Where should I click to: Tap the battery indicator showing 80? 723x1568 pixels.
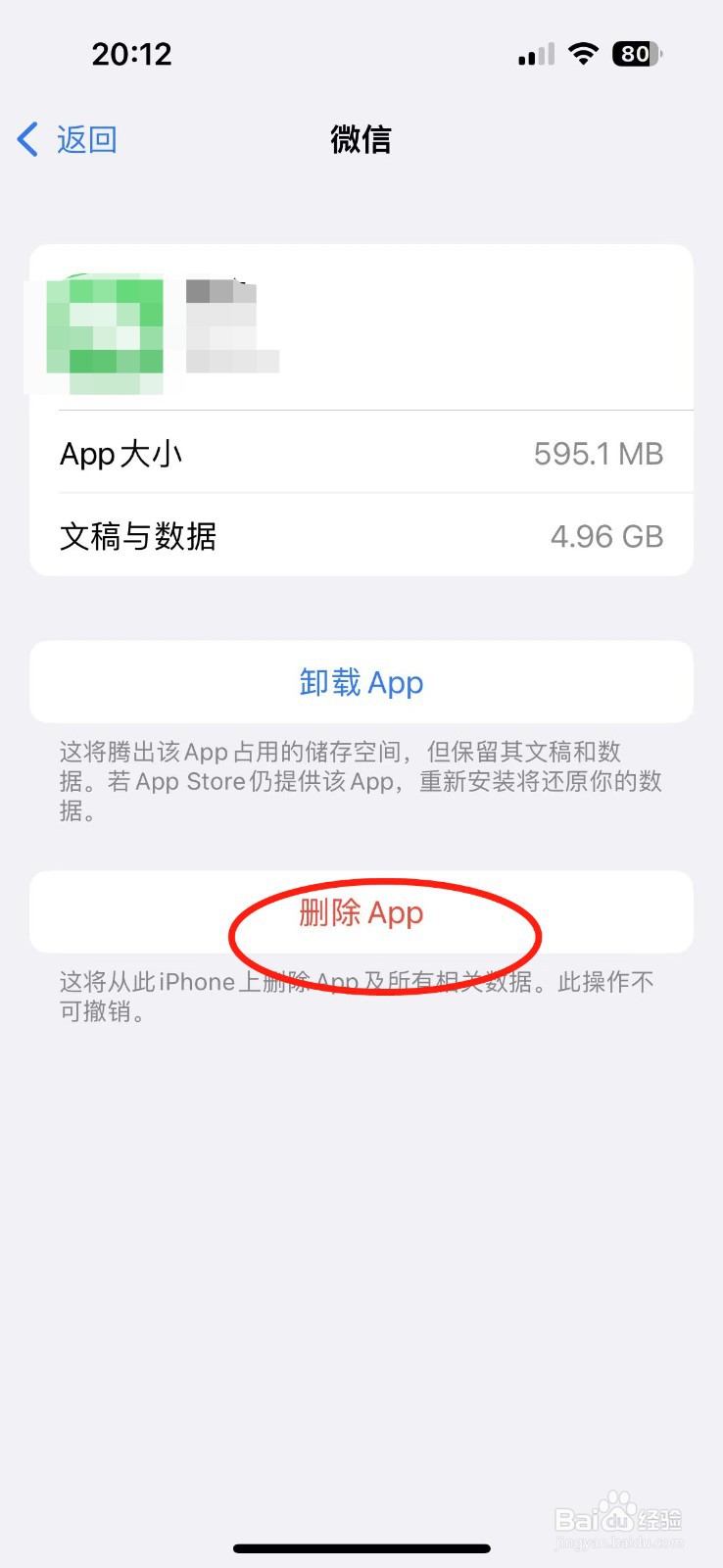pos(635,54)
